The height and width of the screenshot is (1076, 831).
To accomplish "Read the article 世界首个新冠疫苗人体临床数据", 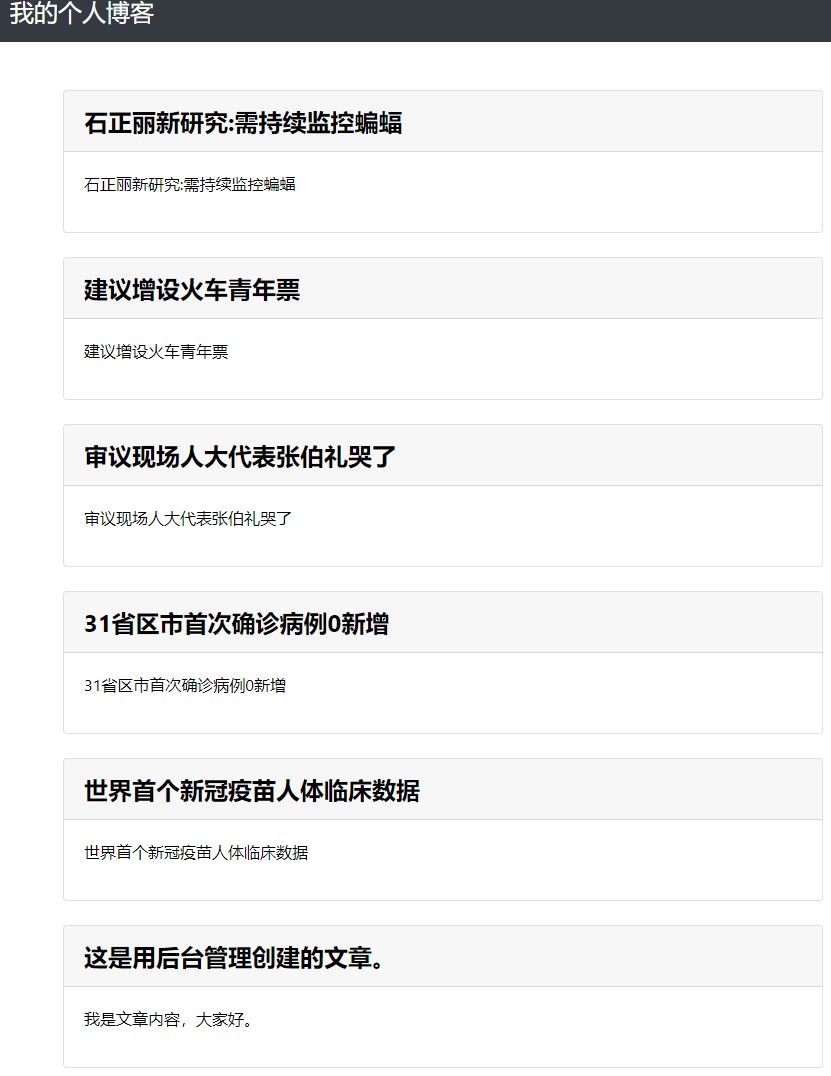I will tap(251, 791).
